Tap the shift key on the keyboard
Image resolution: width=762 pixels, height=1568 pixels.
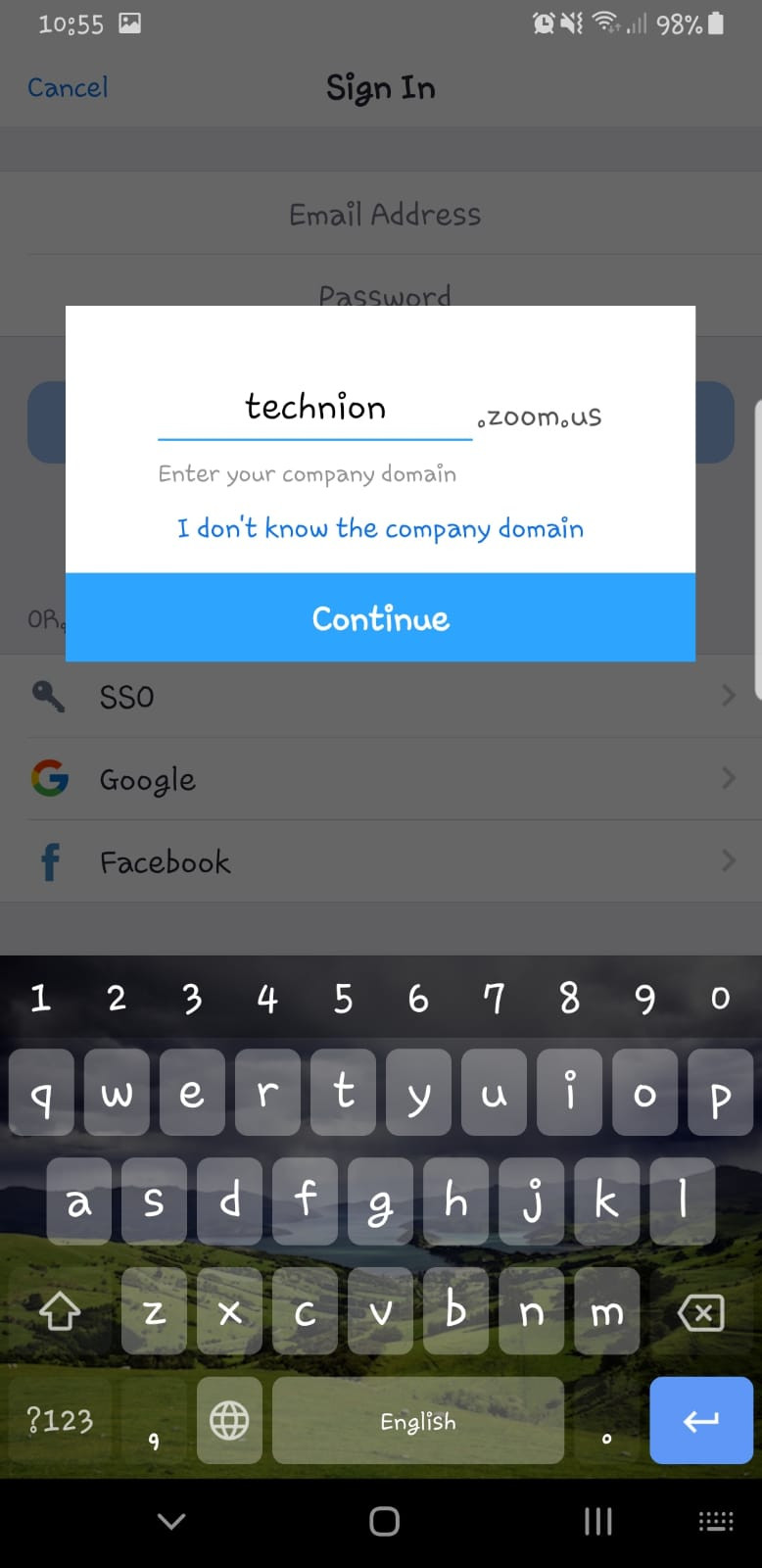[59, 1311]
